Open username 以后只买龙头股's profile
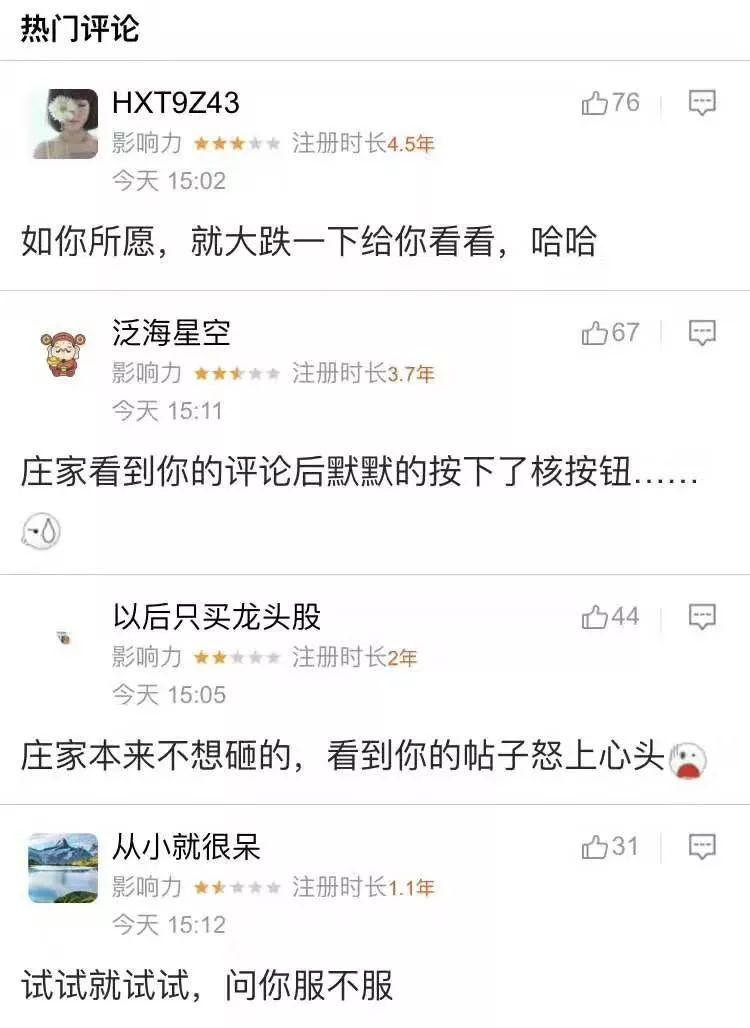This screenshot has height=1028, width=750. (x=216, y=617)
